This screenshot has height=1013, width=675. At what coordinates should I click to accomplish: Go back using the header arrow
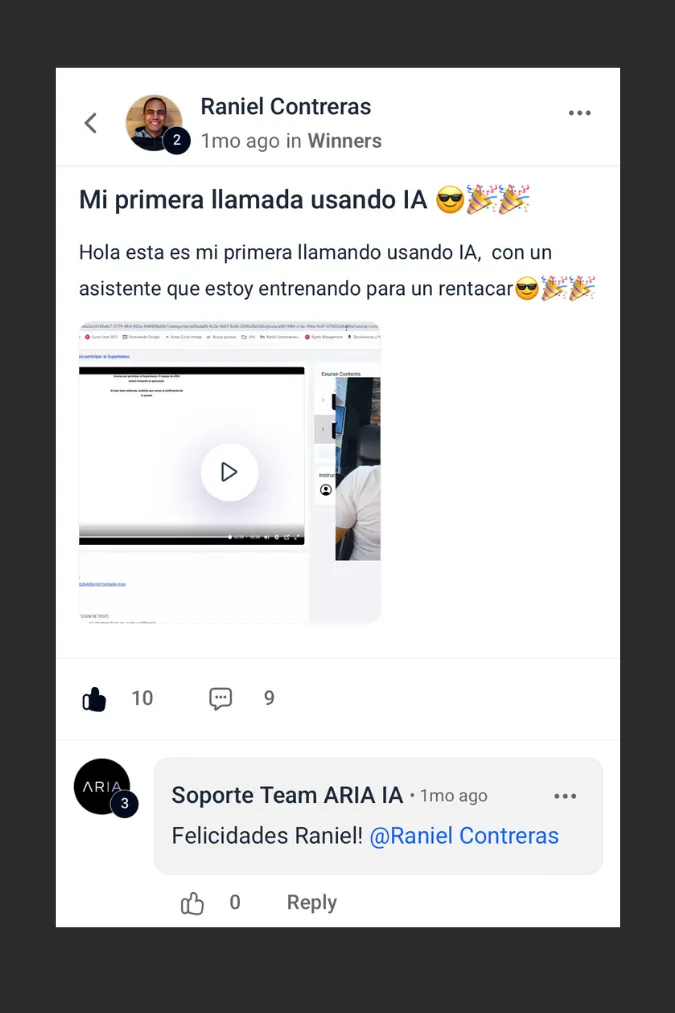[91, 123]
